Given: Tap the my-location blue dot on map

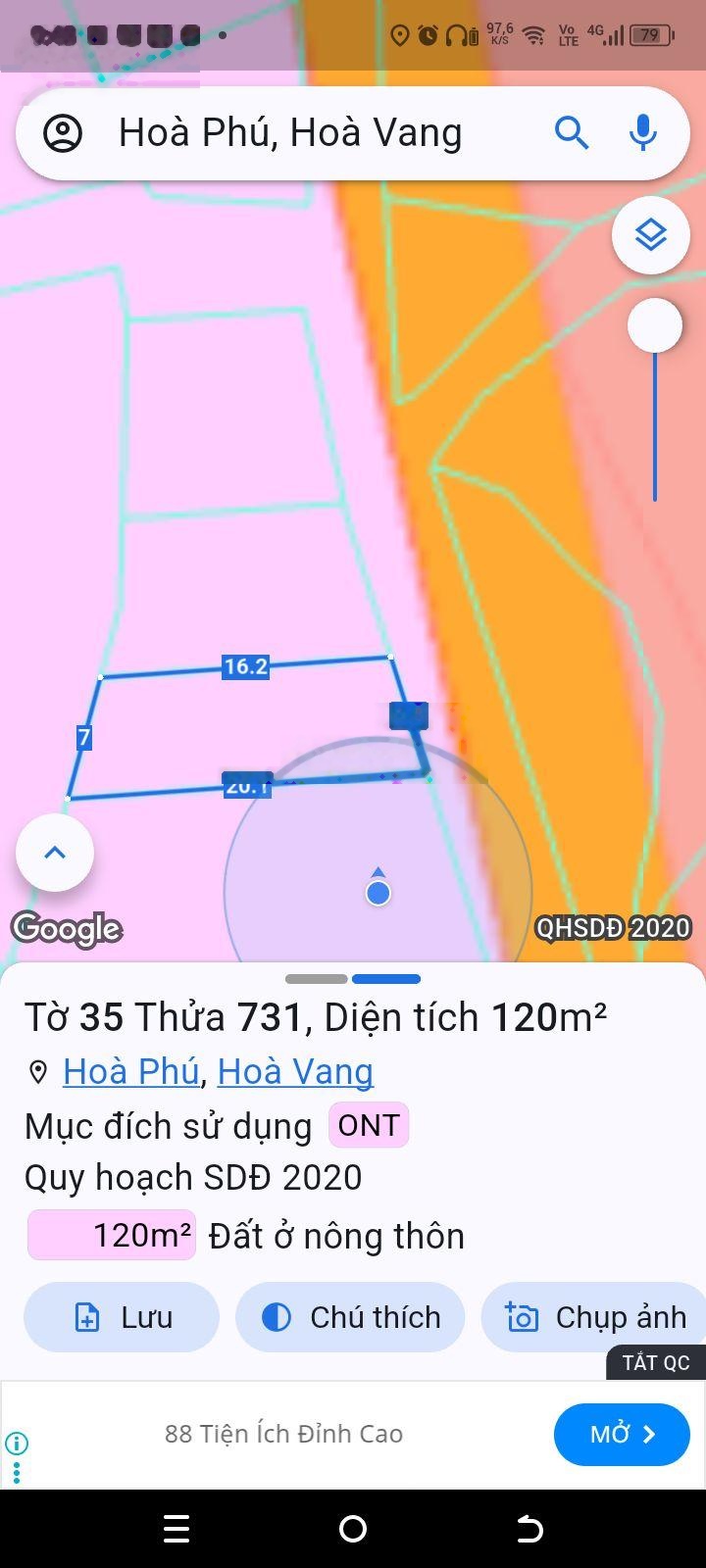Looking at the screenshot, I should click(378, 892).
